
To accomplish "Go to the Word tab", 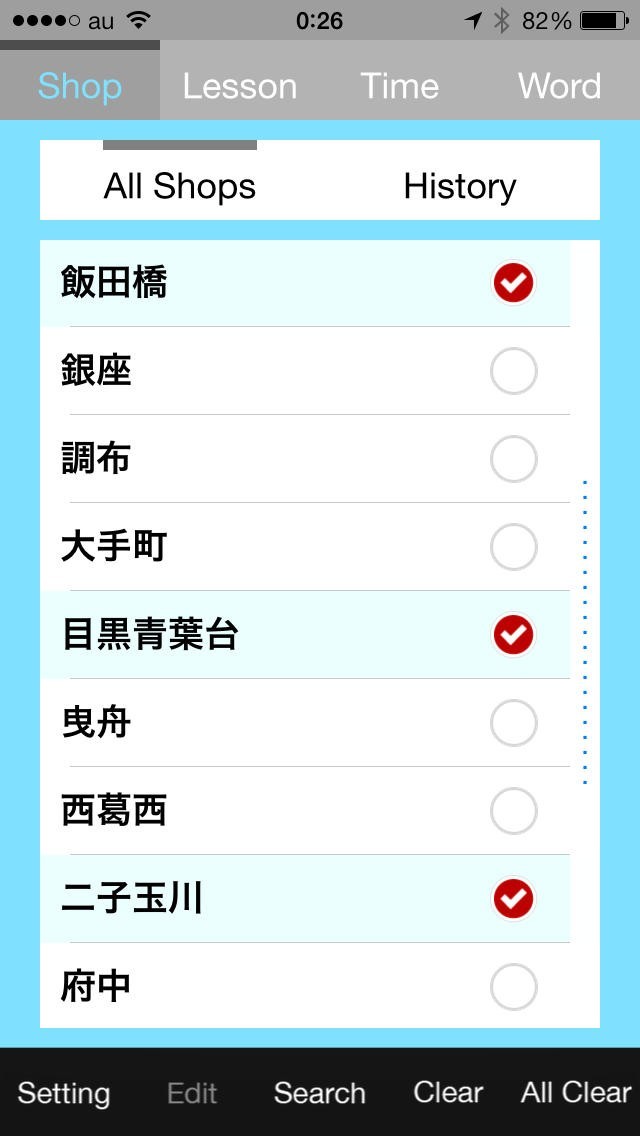I will pos(560,86).
